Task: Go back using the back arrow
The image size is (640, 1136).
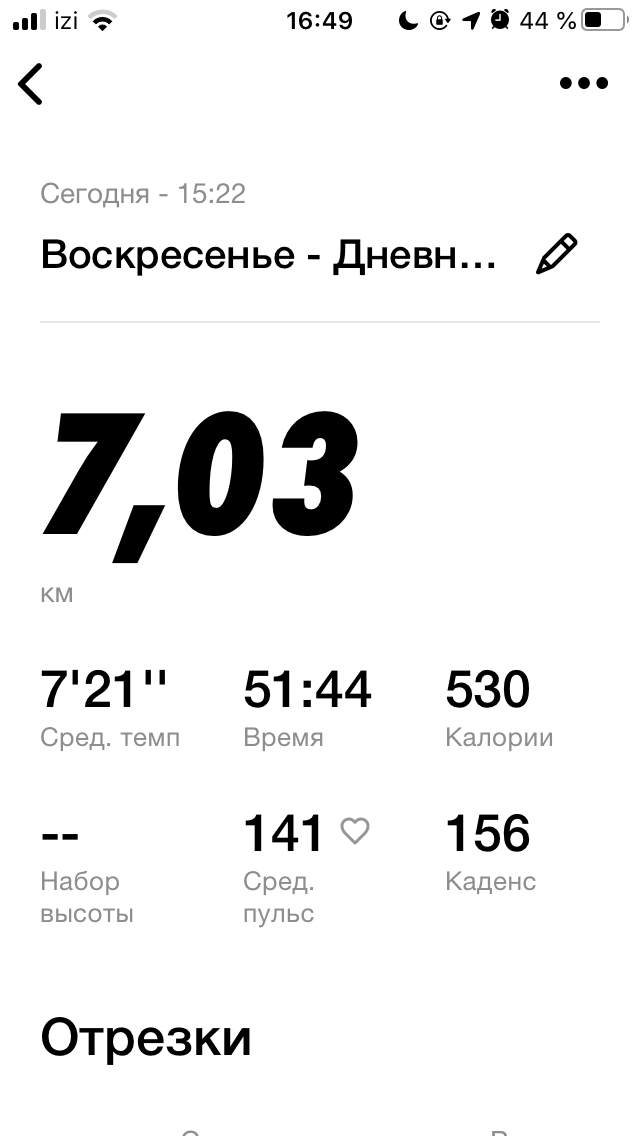Action: tap(31, 84)
